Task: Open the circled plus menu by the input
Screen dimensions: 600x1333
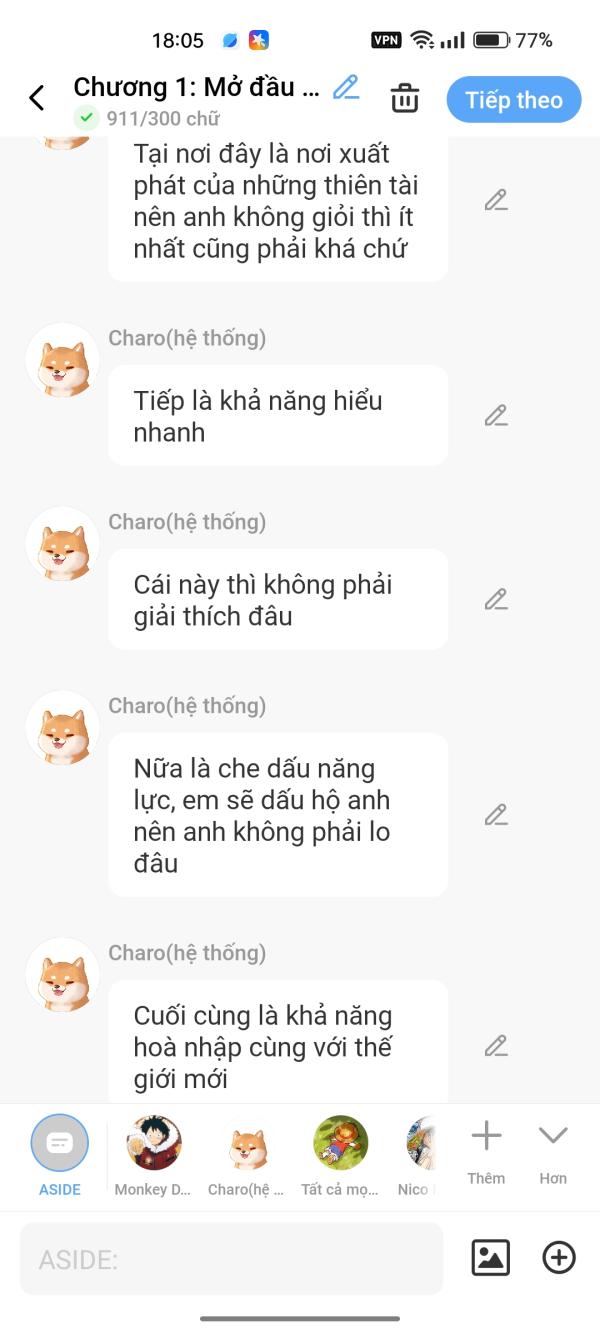Action: pos(559,1258)
